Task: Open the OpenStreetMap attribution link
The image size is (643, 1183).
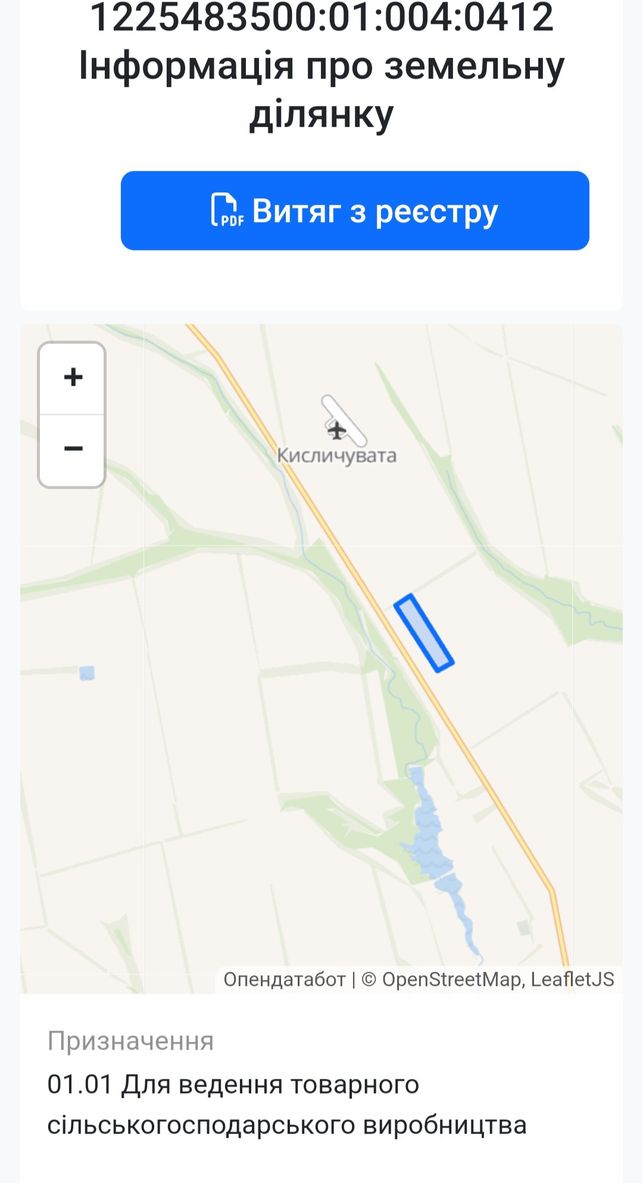Action: click(x=451, y=979)
